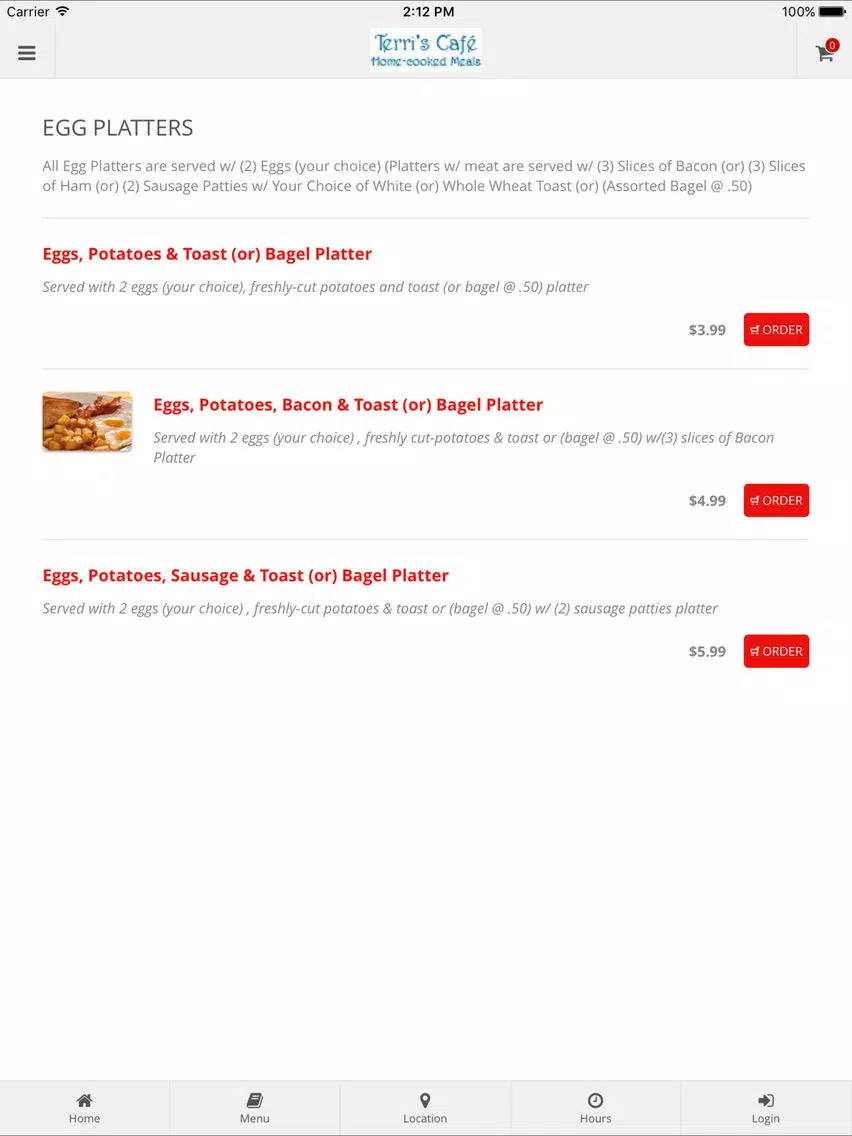
Task: Order the $5.99 sausage platter
Action: pyautogui.click(x=776, y=651)
